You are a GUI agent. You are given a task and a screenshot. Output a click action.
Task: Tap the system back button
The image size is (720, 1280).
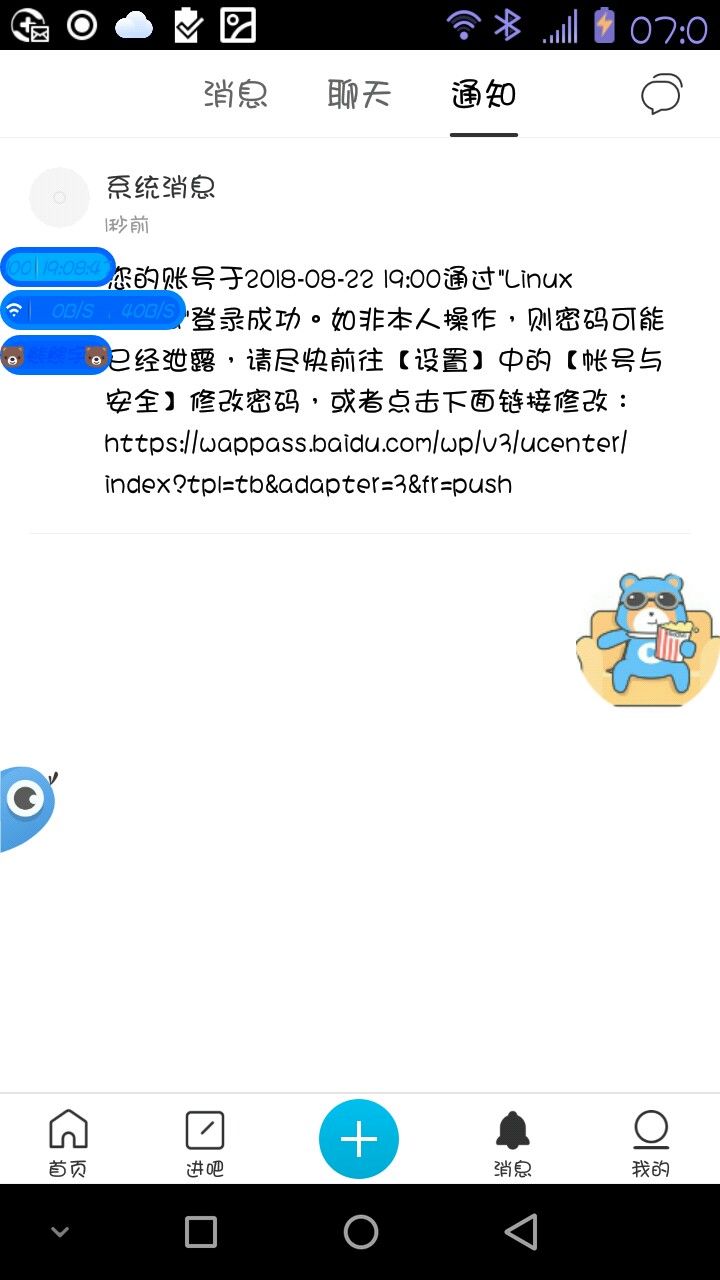pyautogui.click(x=521, y=1232)
